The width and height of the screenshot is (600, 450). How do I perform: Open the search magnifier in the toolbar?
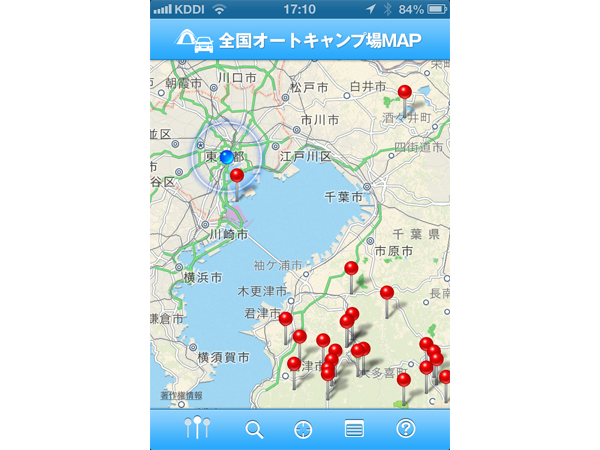tap(254, 429)
